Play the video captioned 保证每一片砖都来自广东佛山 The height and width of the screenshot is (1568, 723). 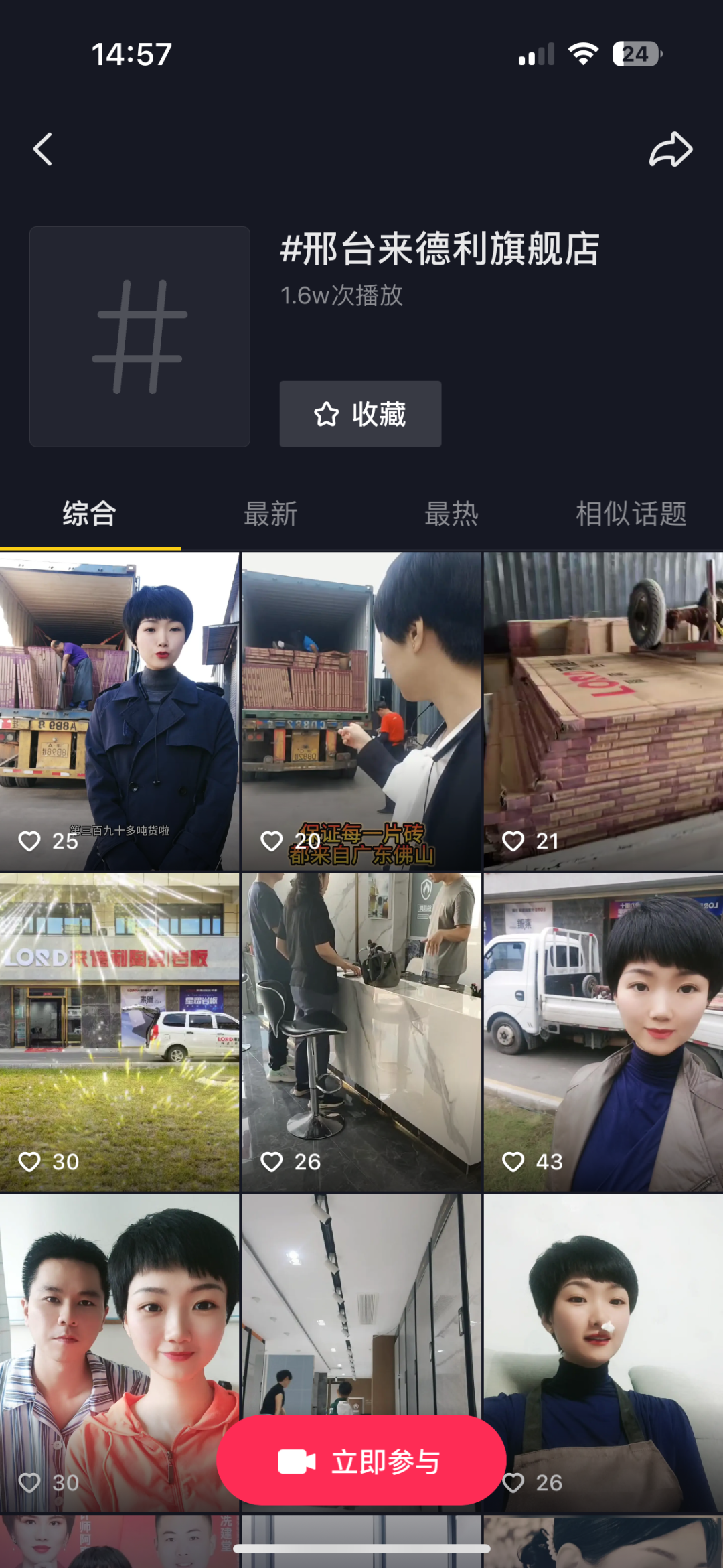pos(361,710)
